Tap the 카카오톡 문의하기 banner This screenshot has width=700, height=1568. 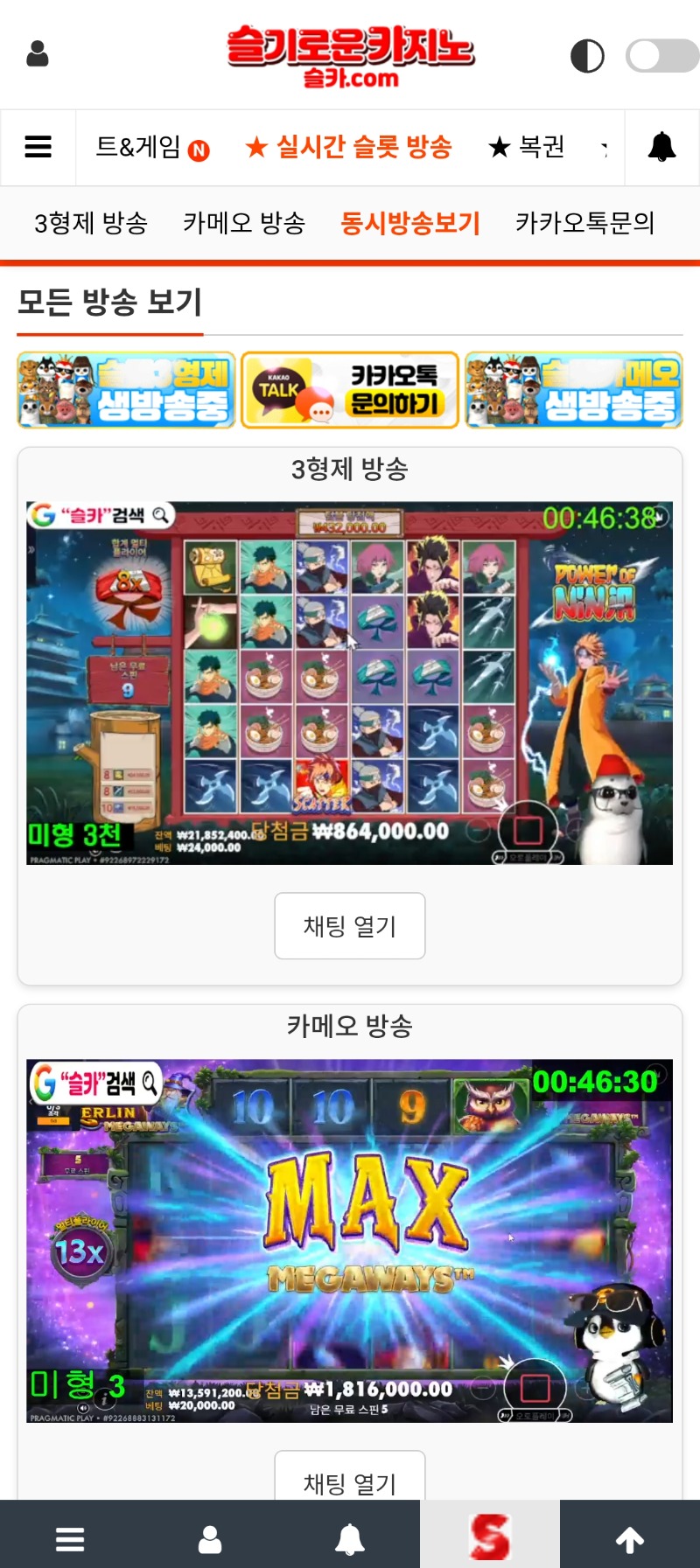[350, 390]
